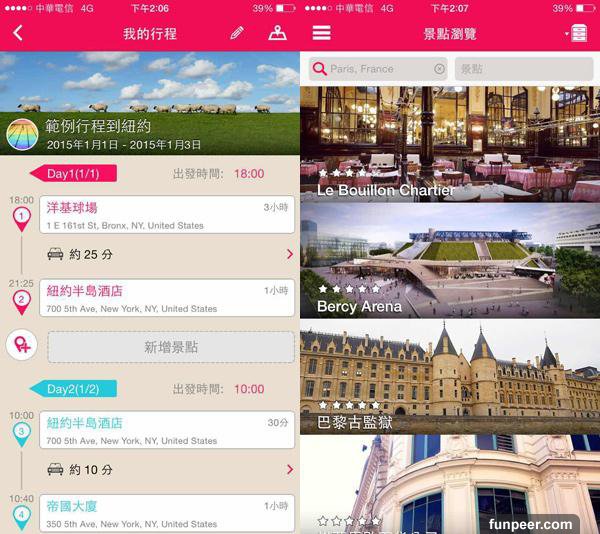This screenshot has width=600, height=534.
Task: Clear the Paris, France search text
Action: tap(440, 69)
